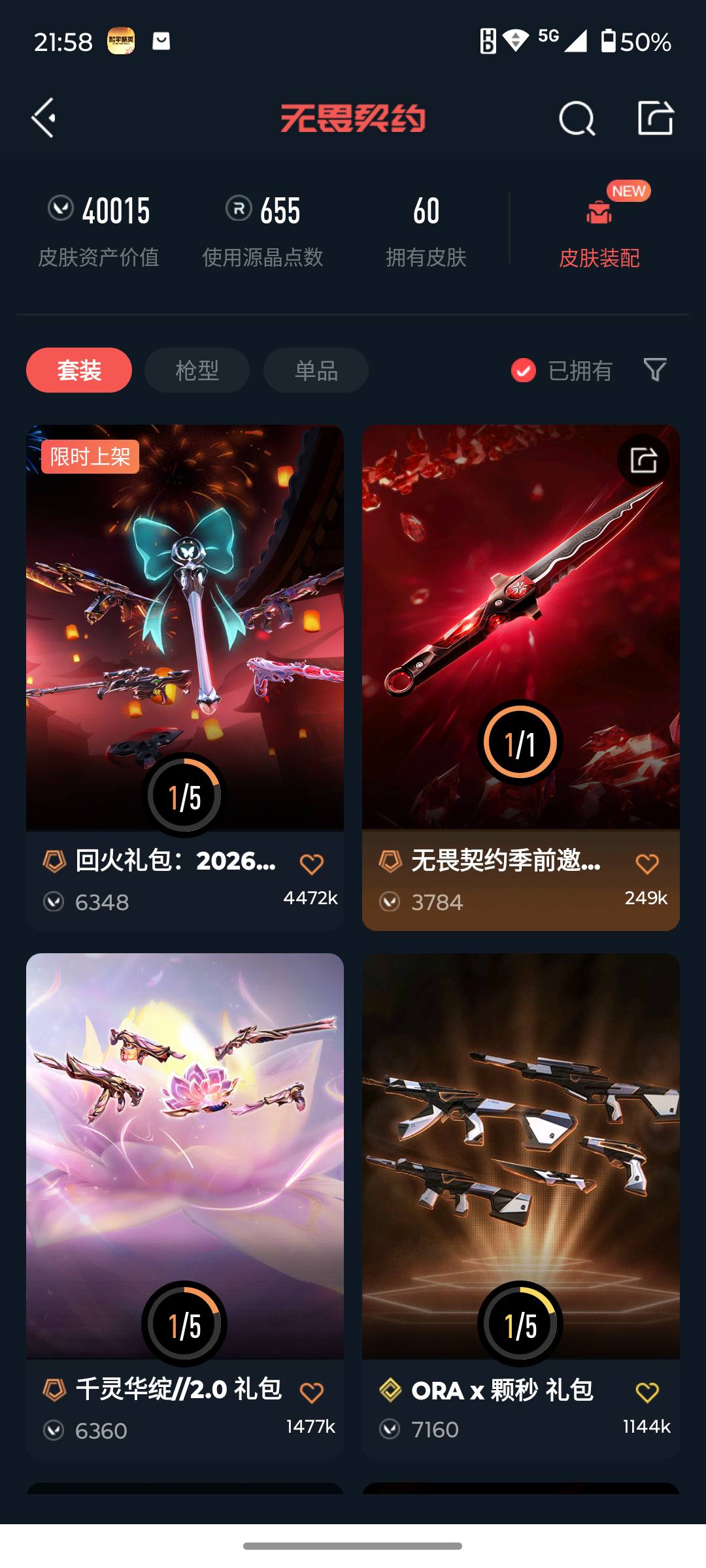Image resolution: width=706 pixels, height=1568 pixels.
Task: Tap the 1/5 progress ring on 回火礼包
Action: point(184,795)
